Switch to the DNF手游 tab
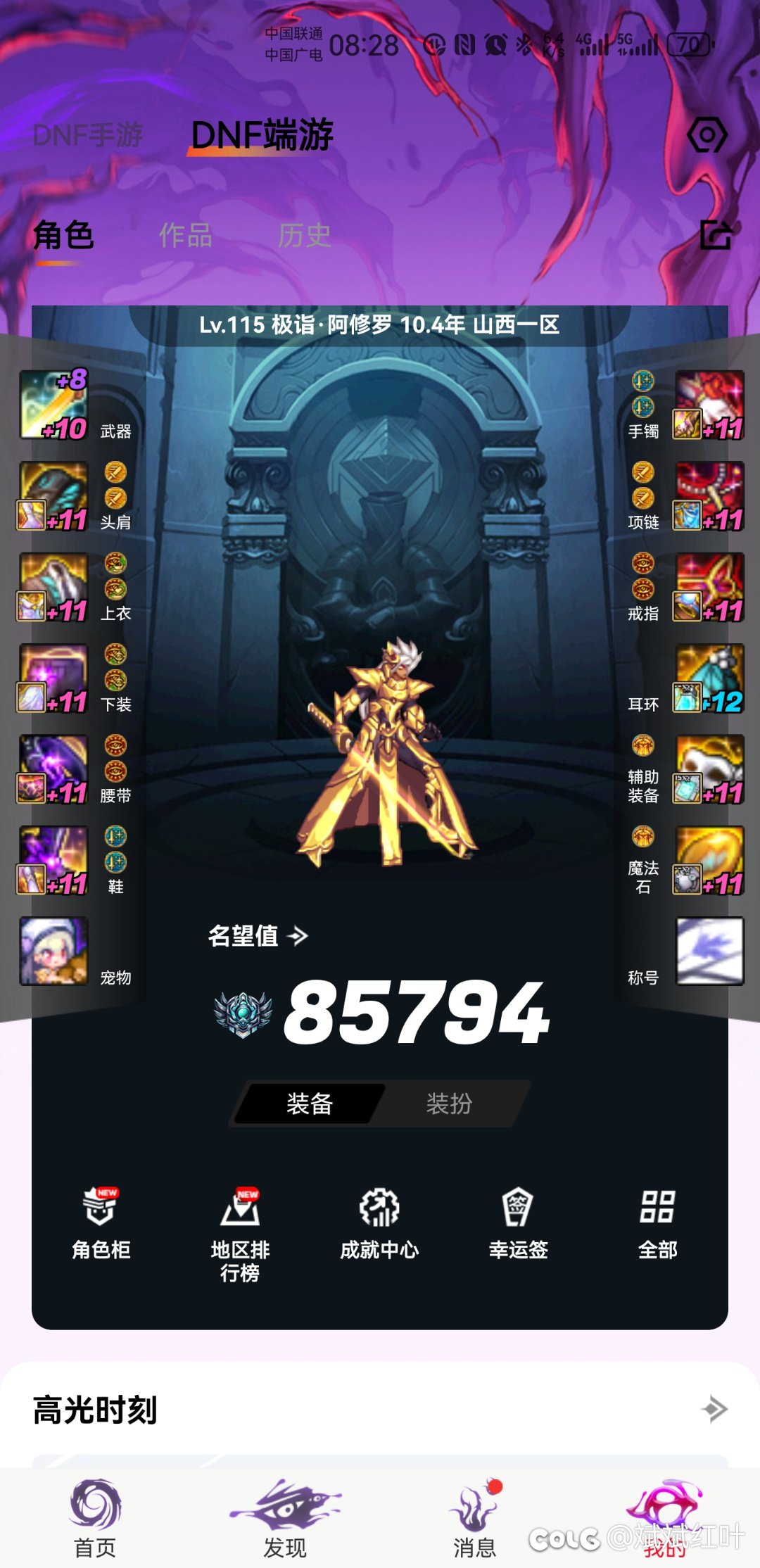Screen dimensions: 760x1568 (88, 135)
